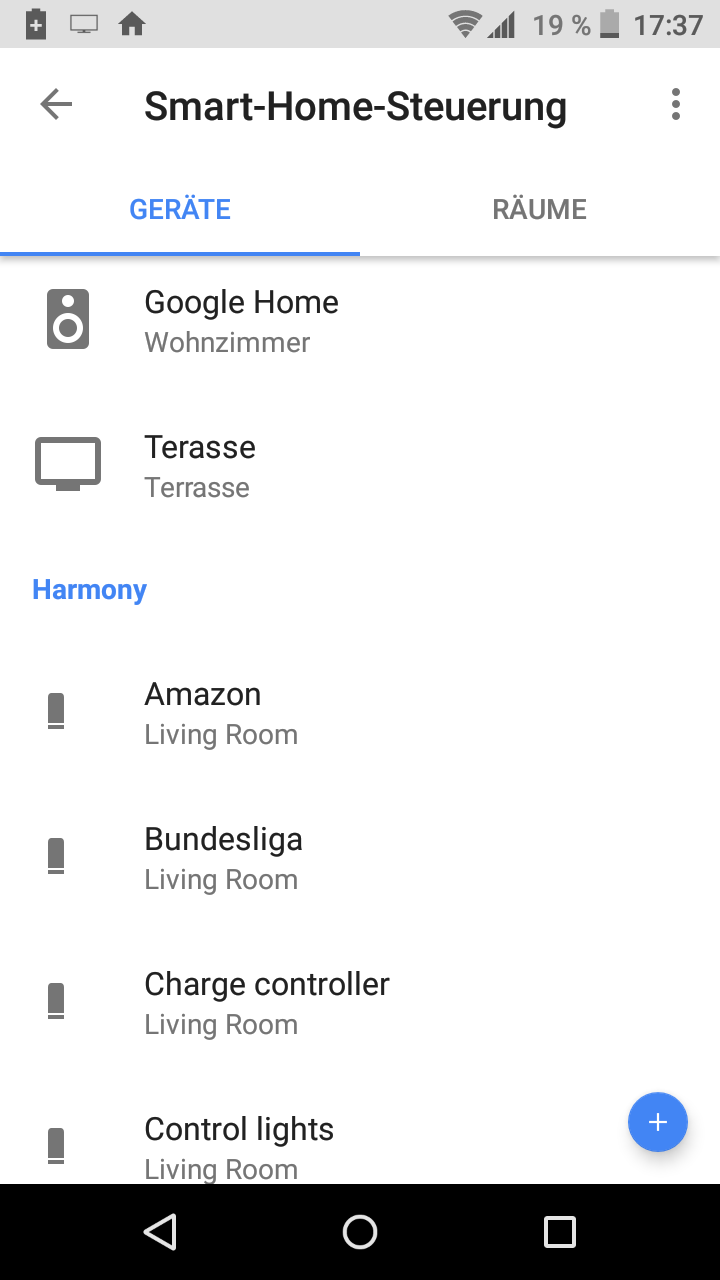Add a new device with plus button
Screen dimensions: 720x1280
(x=657, y=1122)
